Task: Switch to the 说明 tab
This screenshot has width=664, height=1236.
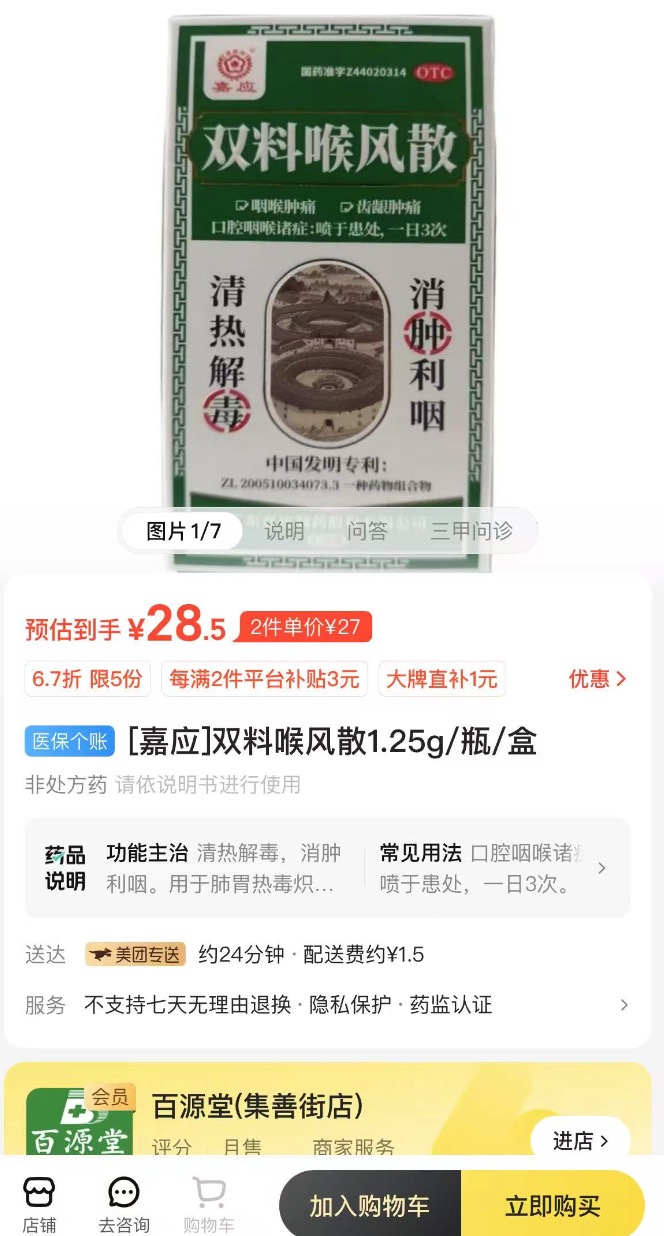Action: (284, 531)
